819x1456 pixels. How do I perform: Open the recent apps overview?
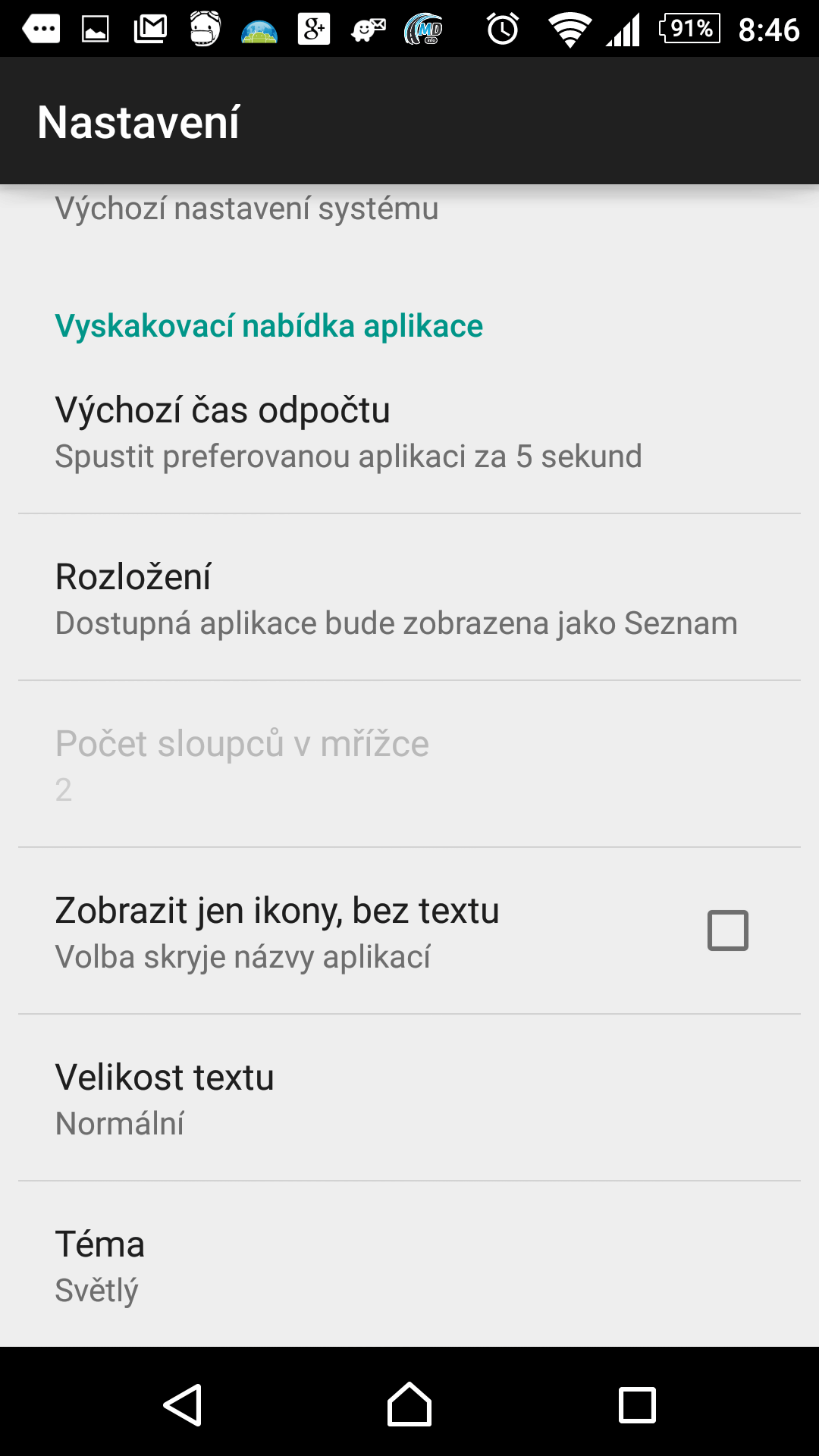click(x=637, y=1404)
